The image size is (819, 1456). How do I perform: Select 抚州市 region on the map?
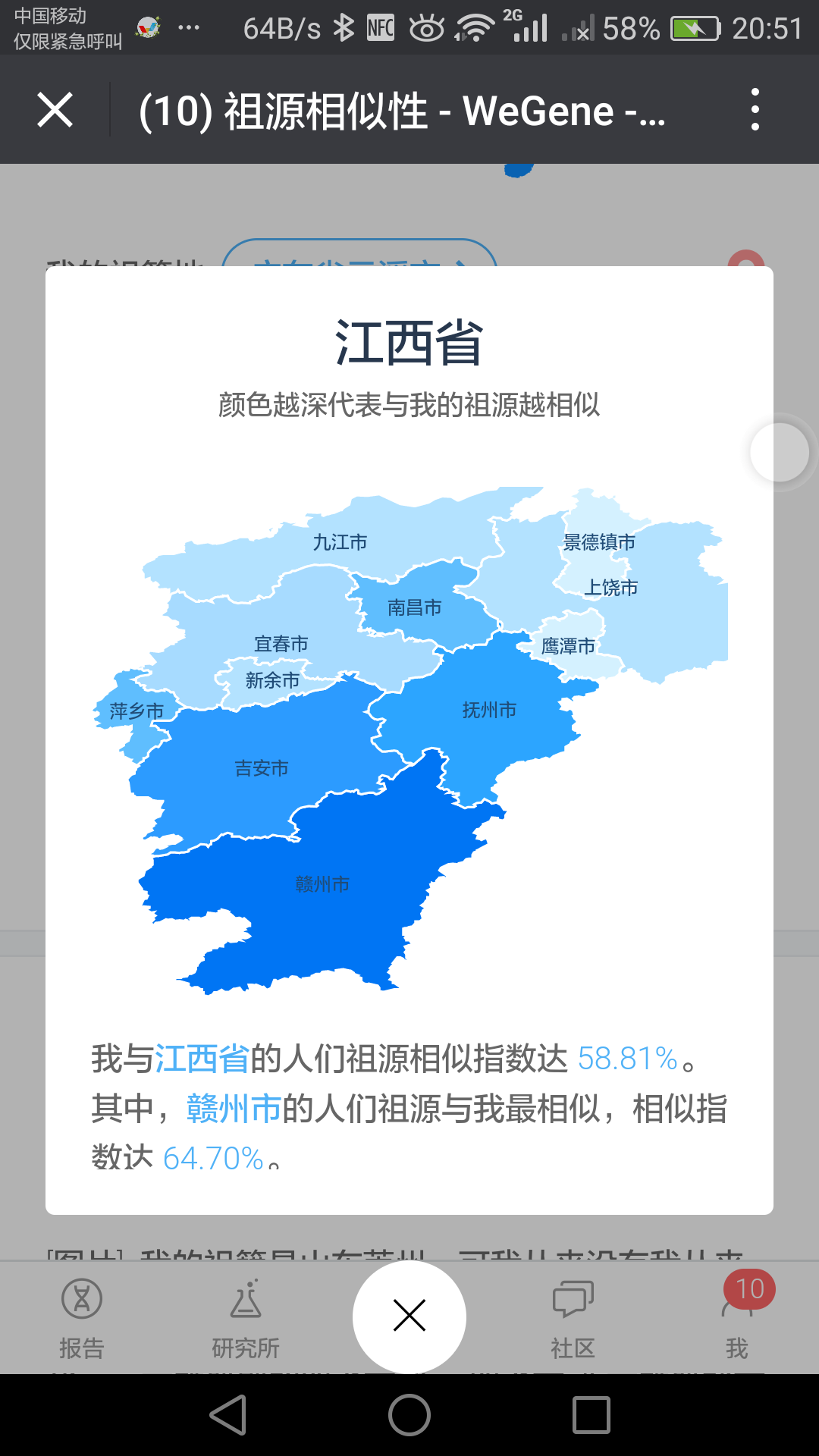click(x=490, y=710)
